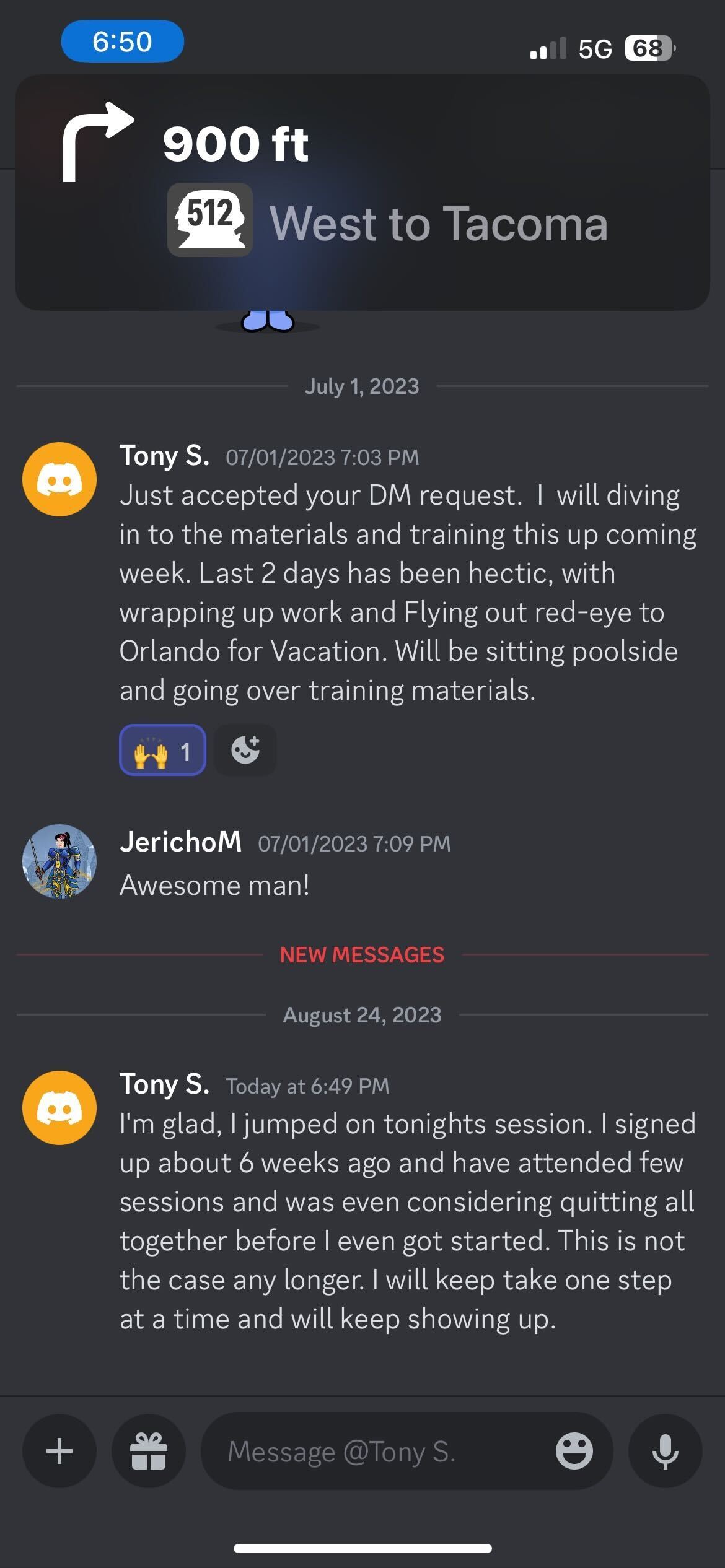
Task: Open the gift icon
Action: [x=149, y=1450]
